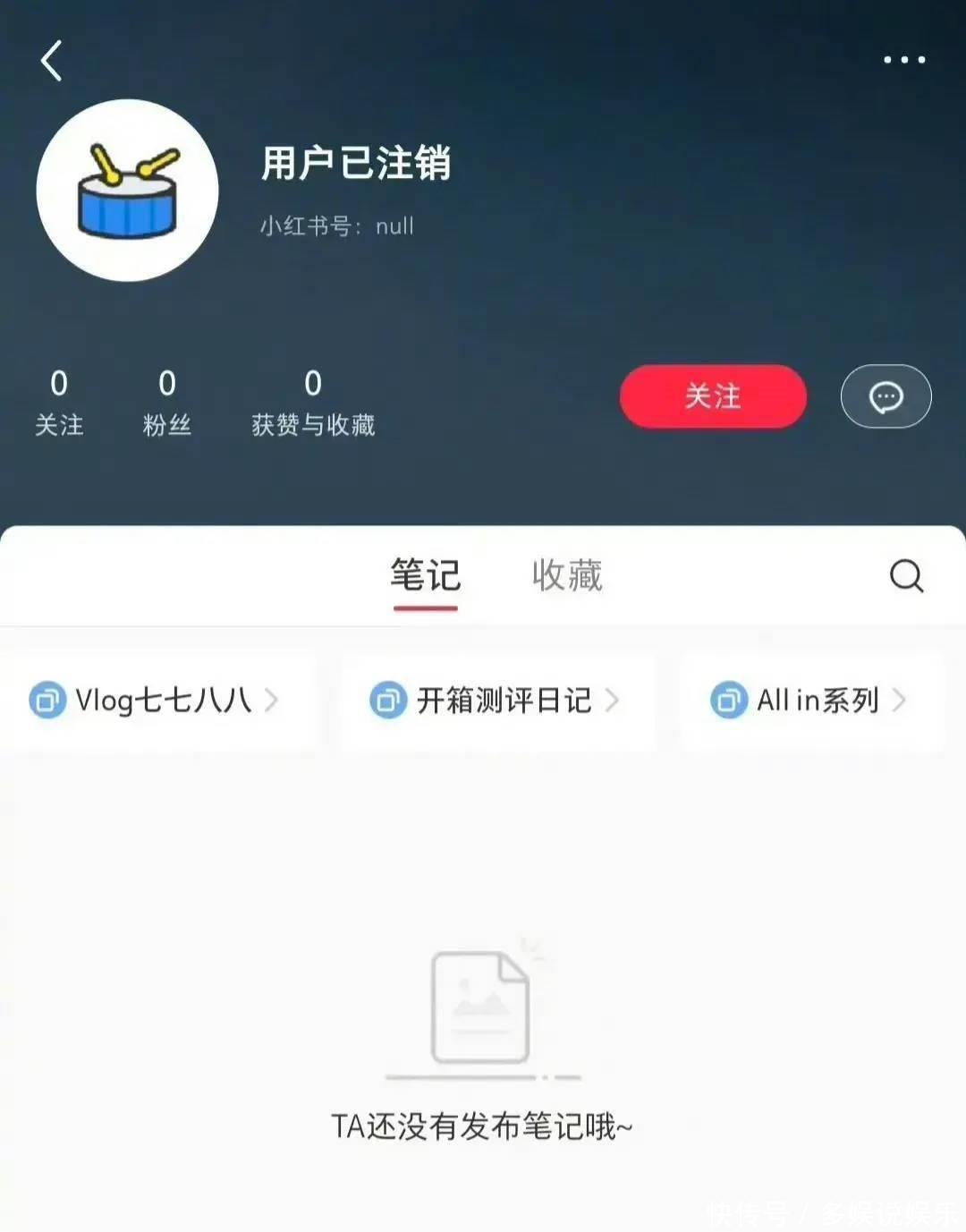Go back using the top arrow
Viewport: 966px width, 1232px height.
52,61
